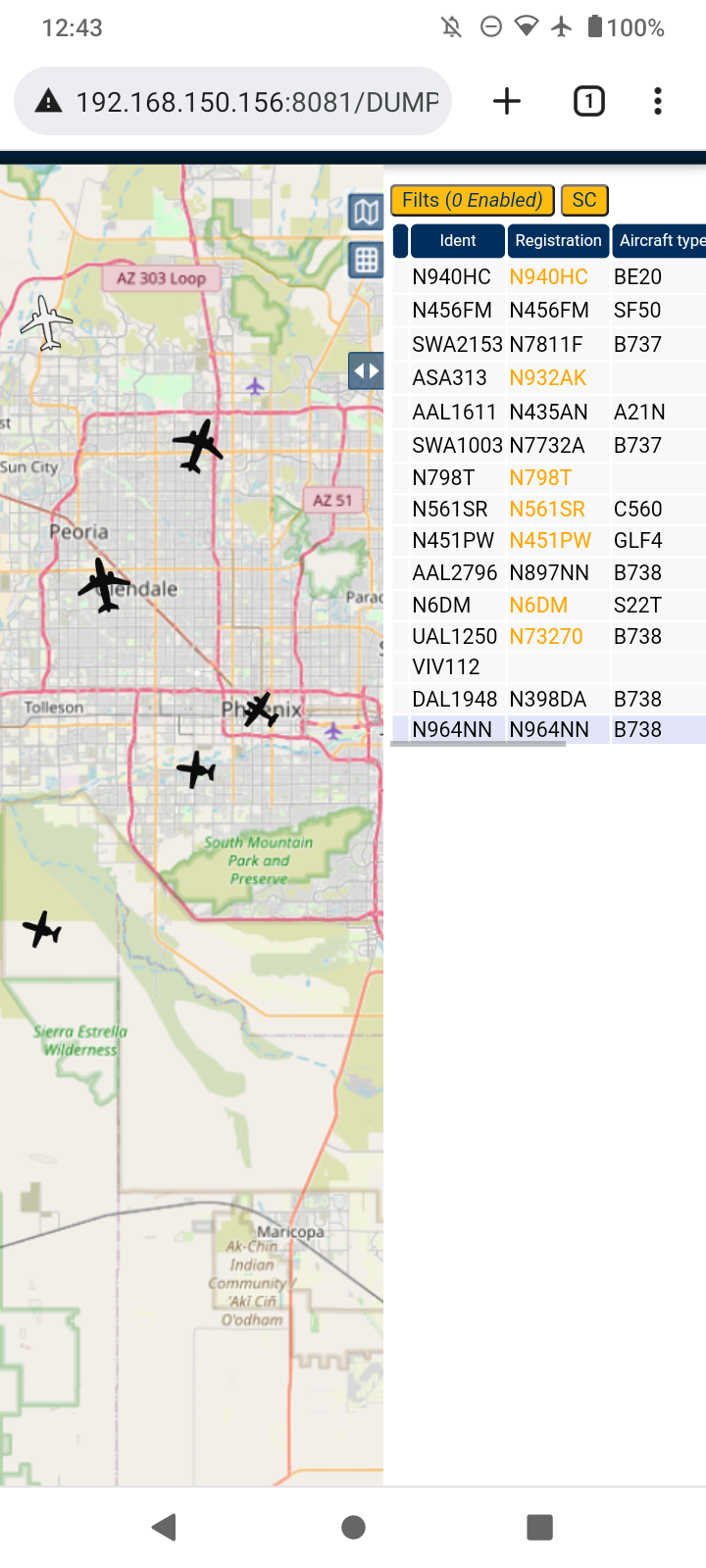Open registration link N932AK
Screen dimensions: 706x1568
[547, 378]
